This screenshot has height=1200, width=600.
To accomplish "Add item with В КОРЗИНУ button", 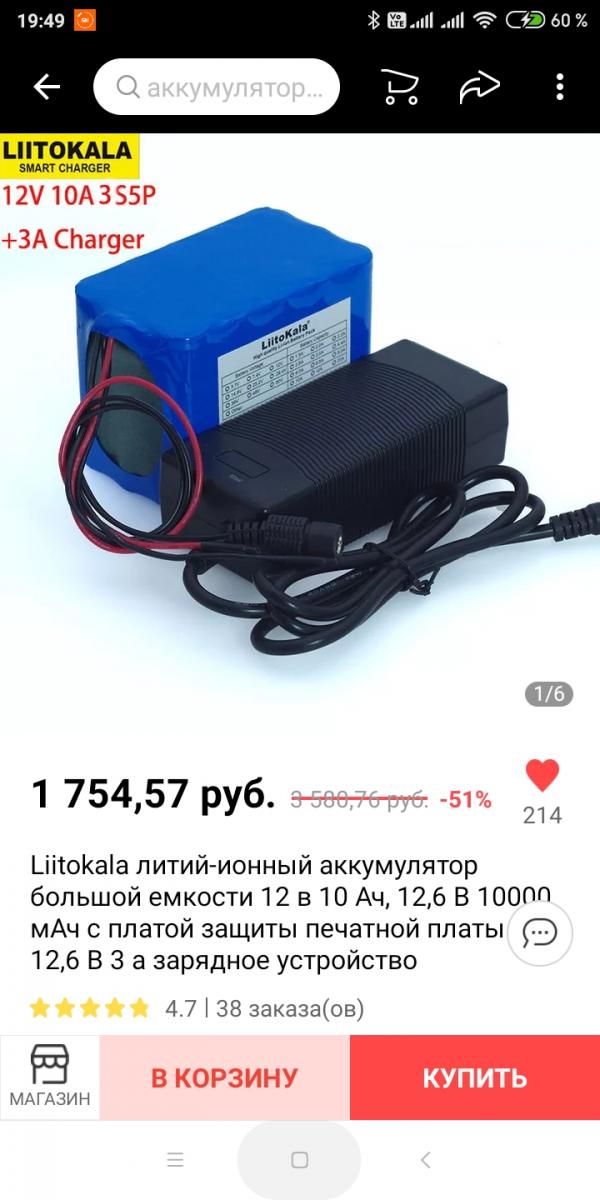I will [225, 1078].
